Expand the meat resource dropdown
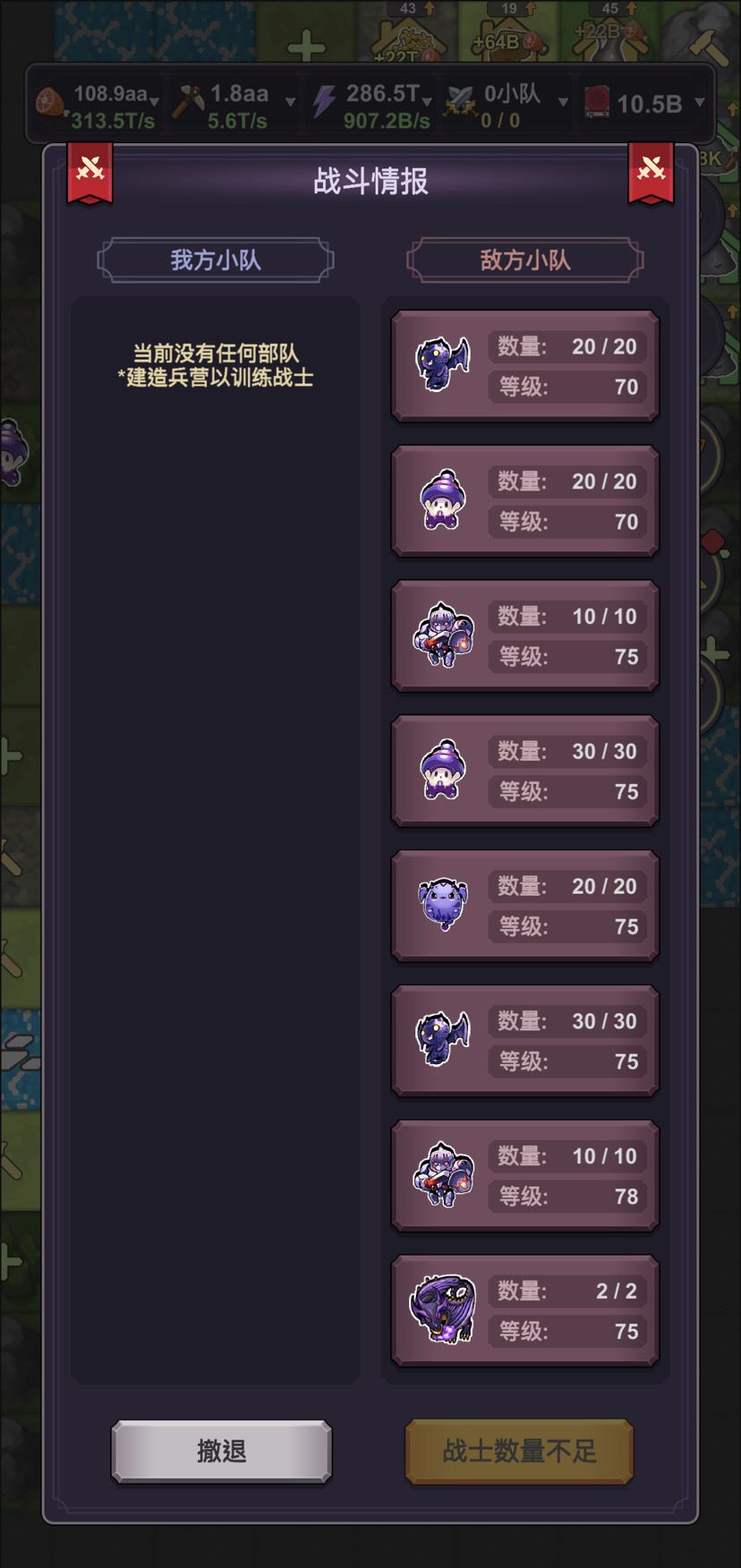Viewport: 741px width, 1568px height. 155,101
